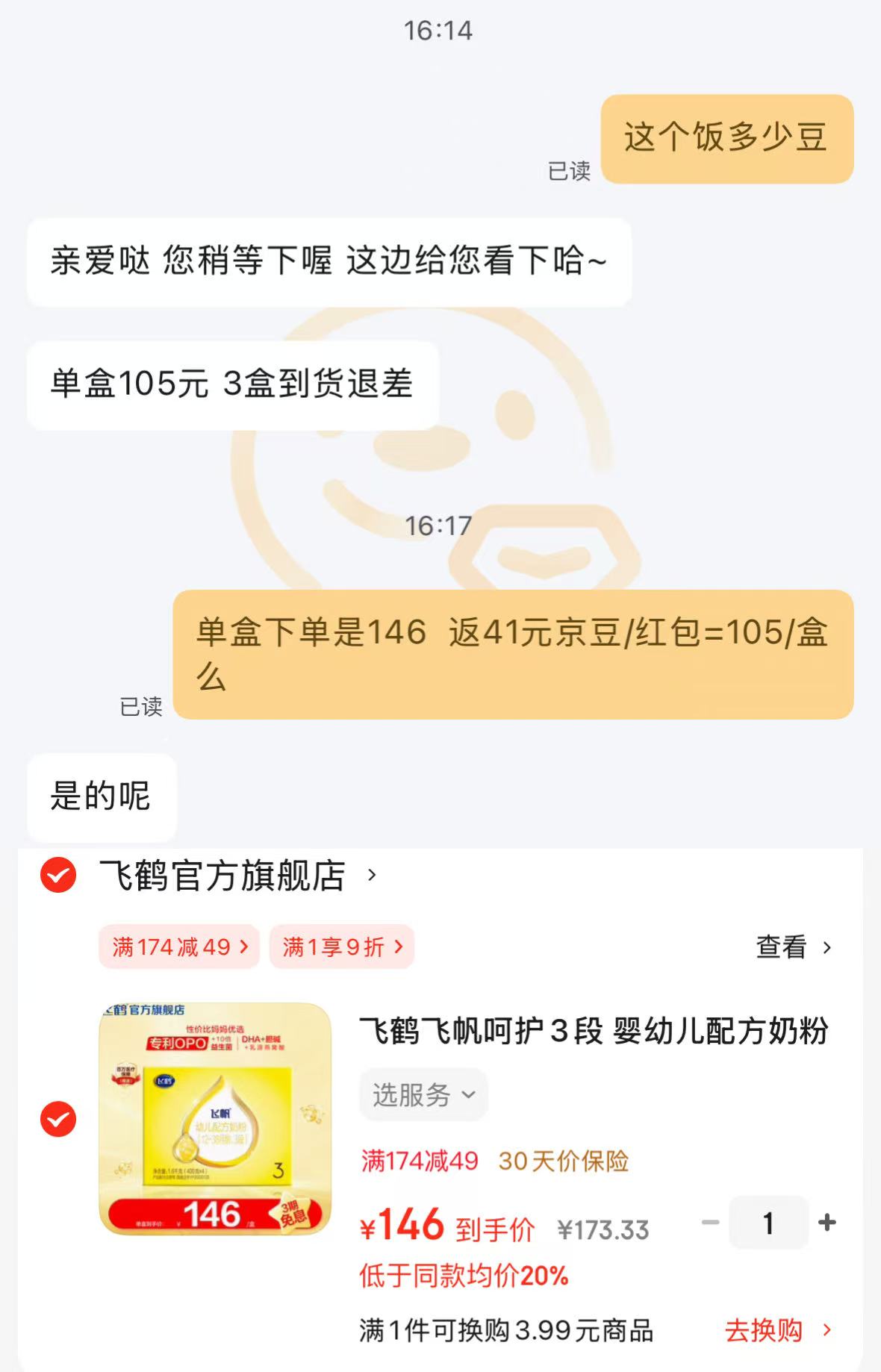Image resolution: width=881 pixels, height=1372 pixels.
Task: Click the chevron beside 查看
Action: [827, 946]
